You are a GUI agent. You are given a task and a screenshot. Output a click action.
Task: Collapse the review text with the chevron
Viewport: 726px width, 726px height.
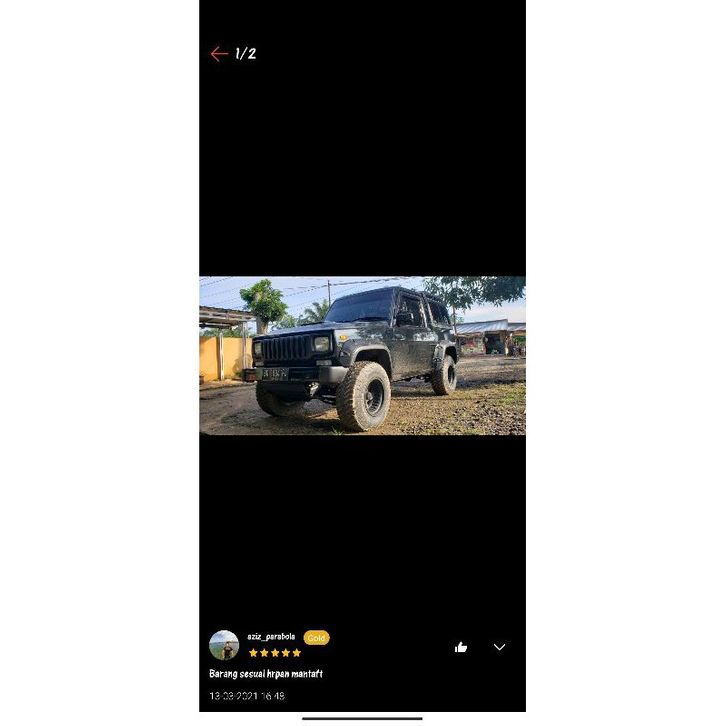[499, 647]
